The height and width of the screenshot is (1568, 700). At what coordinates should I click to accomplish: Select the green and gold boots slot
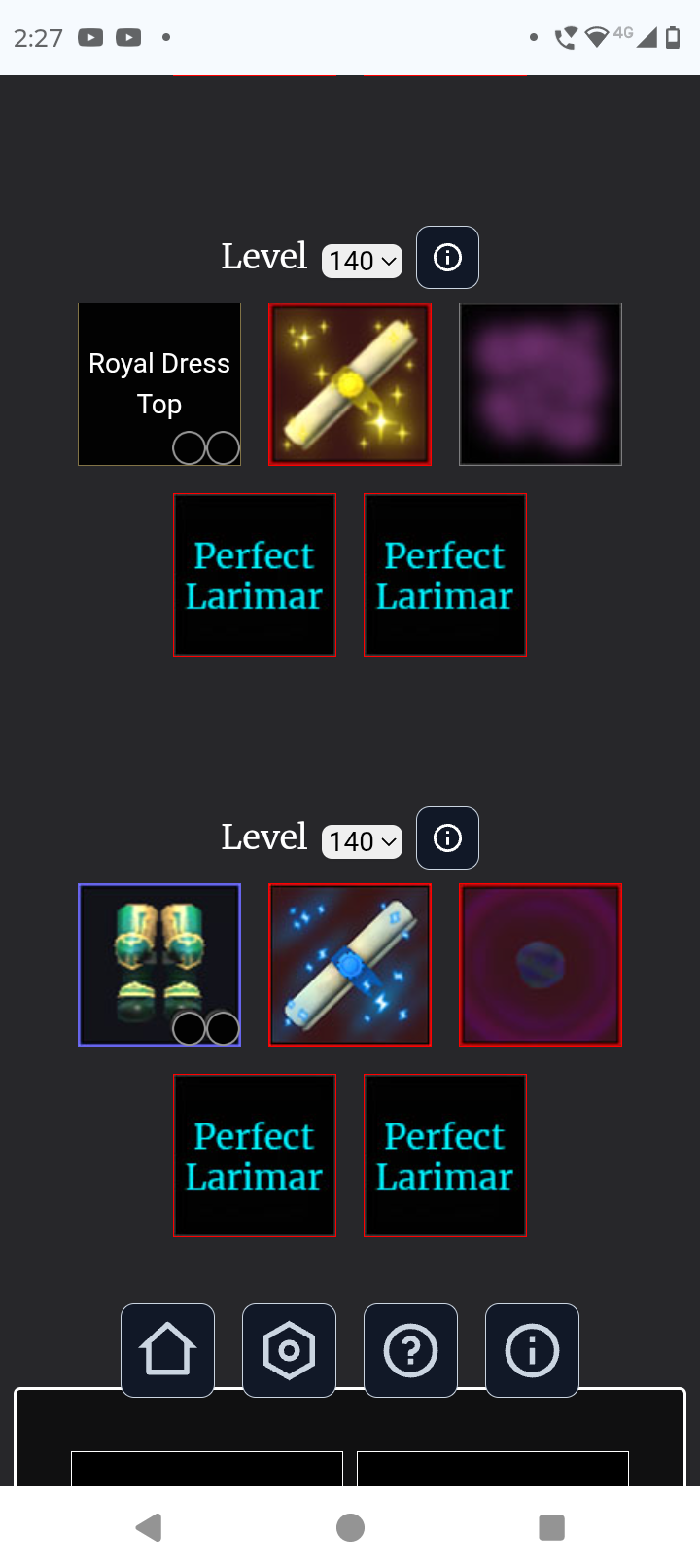click(159, 965)
